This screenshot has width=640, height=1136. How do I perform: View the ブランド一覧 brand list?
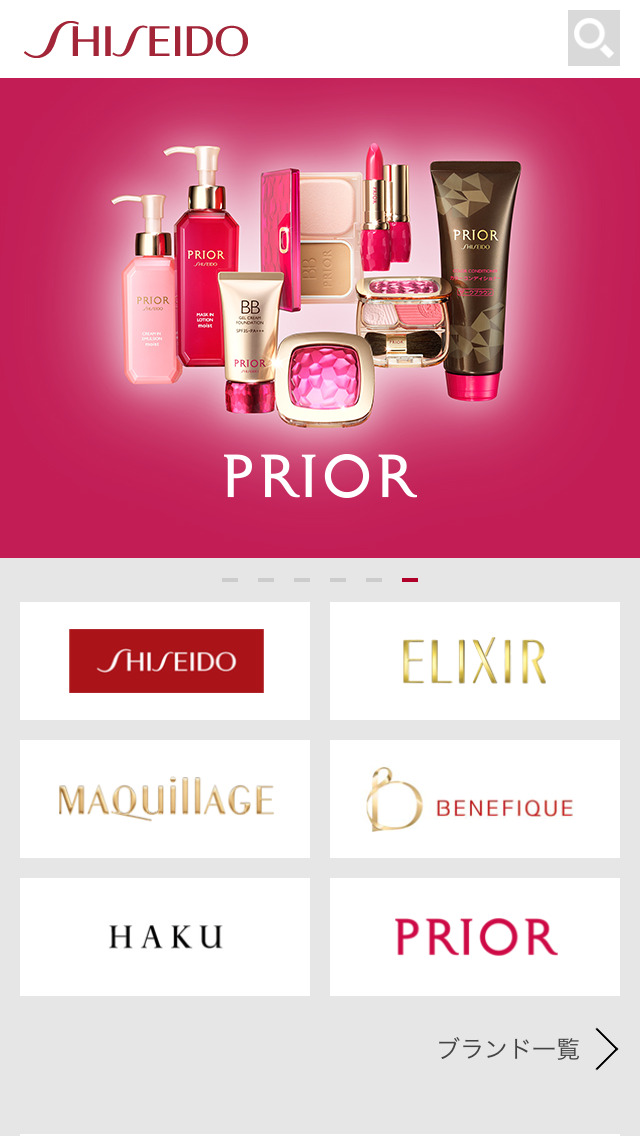point(528,1049)
